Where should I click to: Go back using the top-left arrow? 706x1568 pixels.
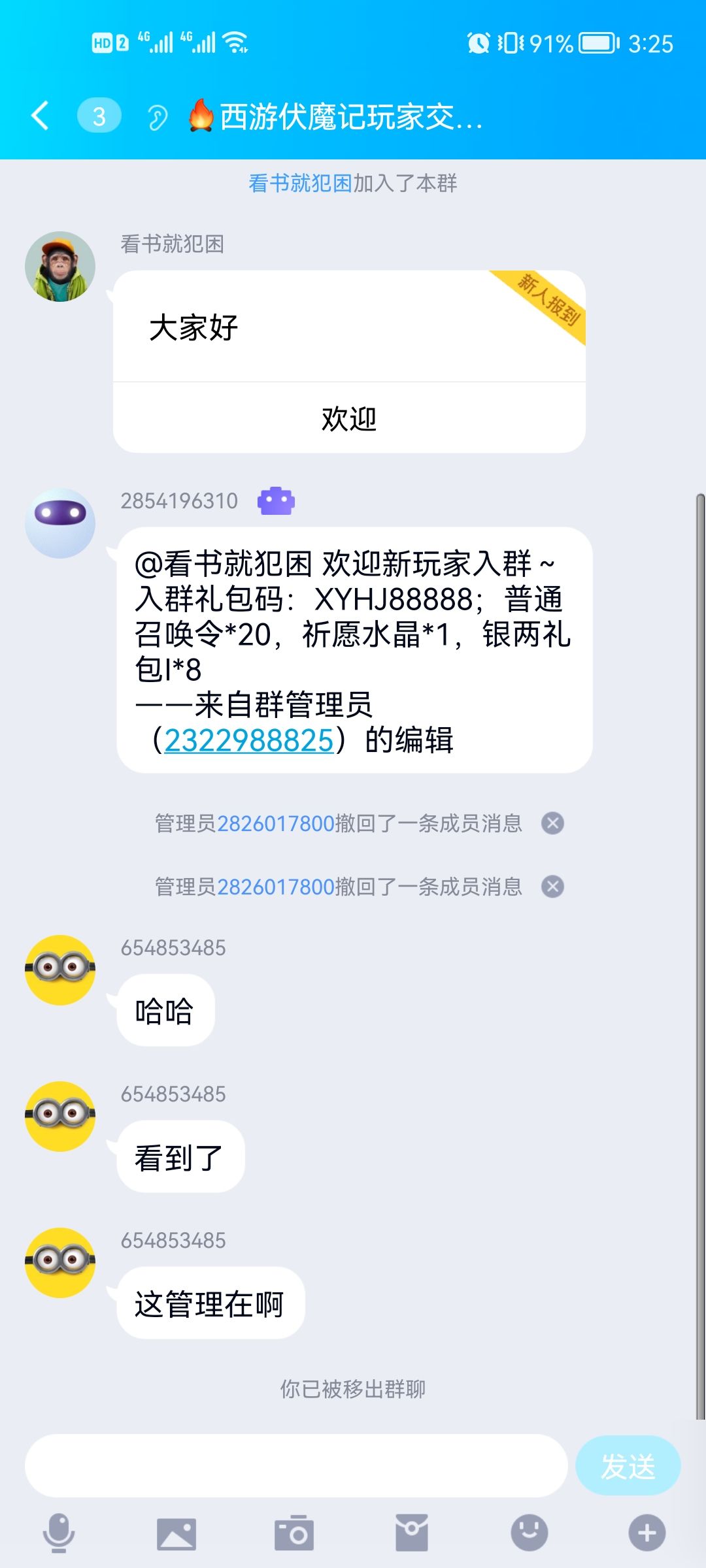click(x=40, y=116)
